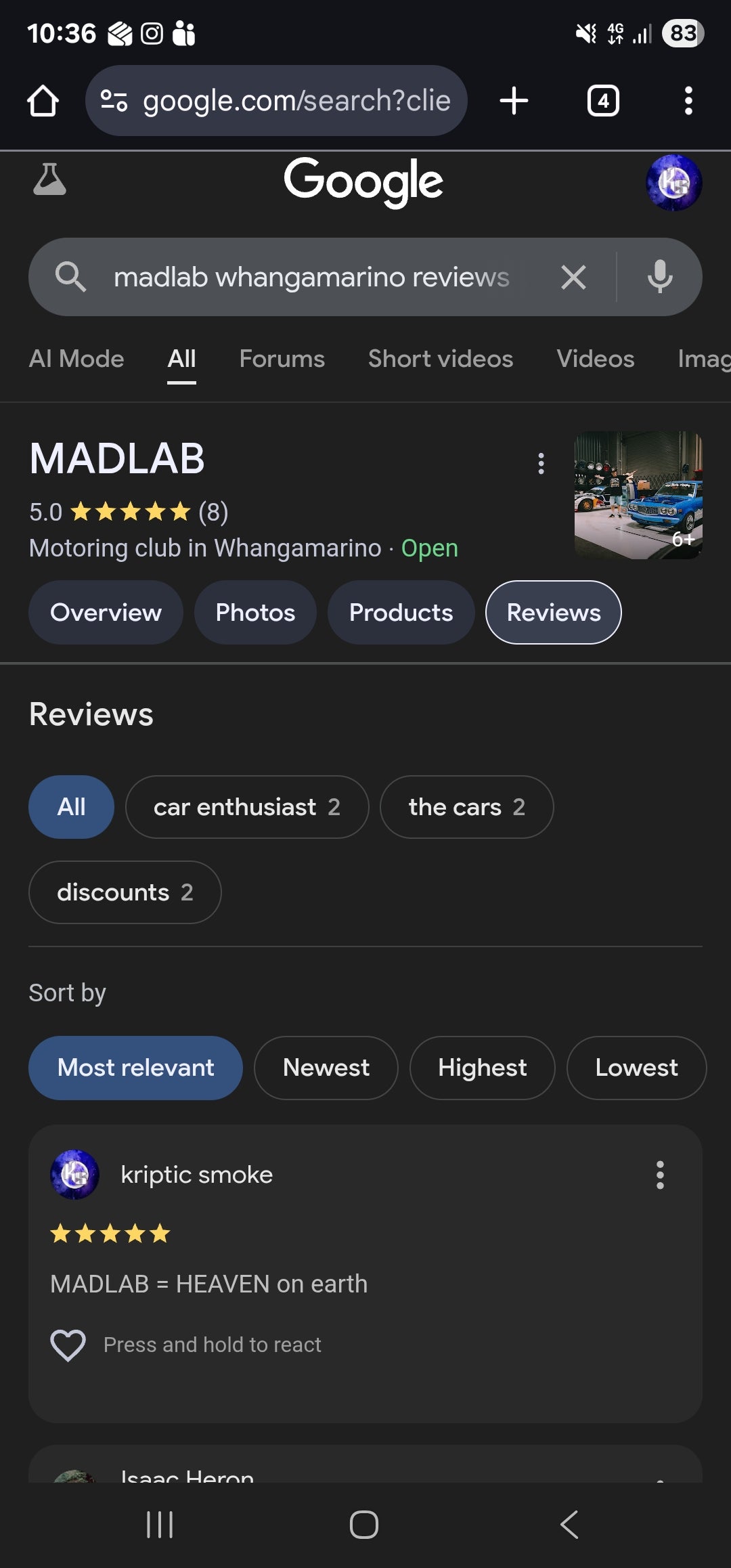Show MADLAB Products
This screenshot has width=731, height=1568.
(x=401, y=613)
